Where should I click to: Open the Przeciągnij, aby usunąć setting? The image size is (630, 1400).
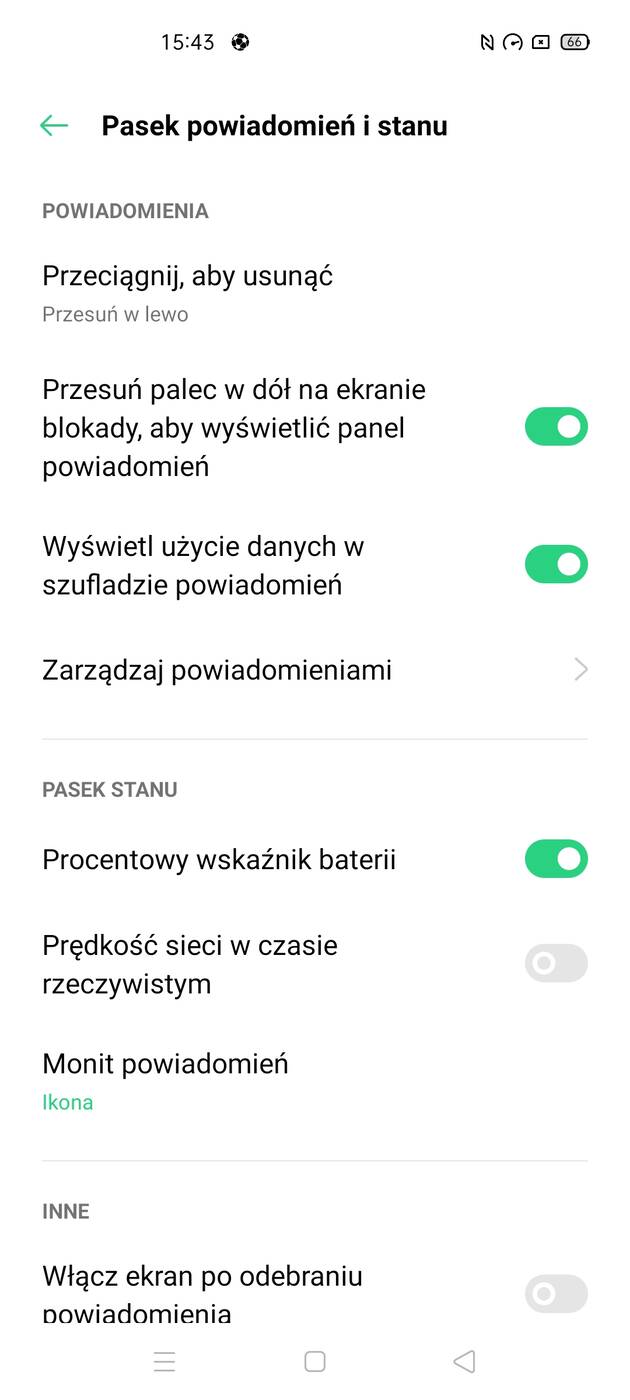(187, 291)
